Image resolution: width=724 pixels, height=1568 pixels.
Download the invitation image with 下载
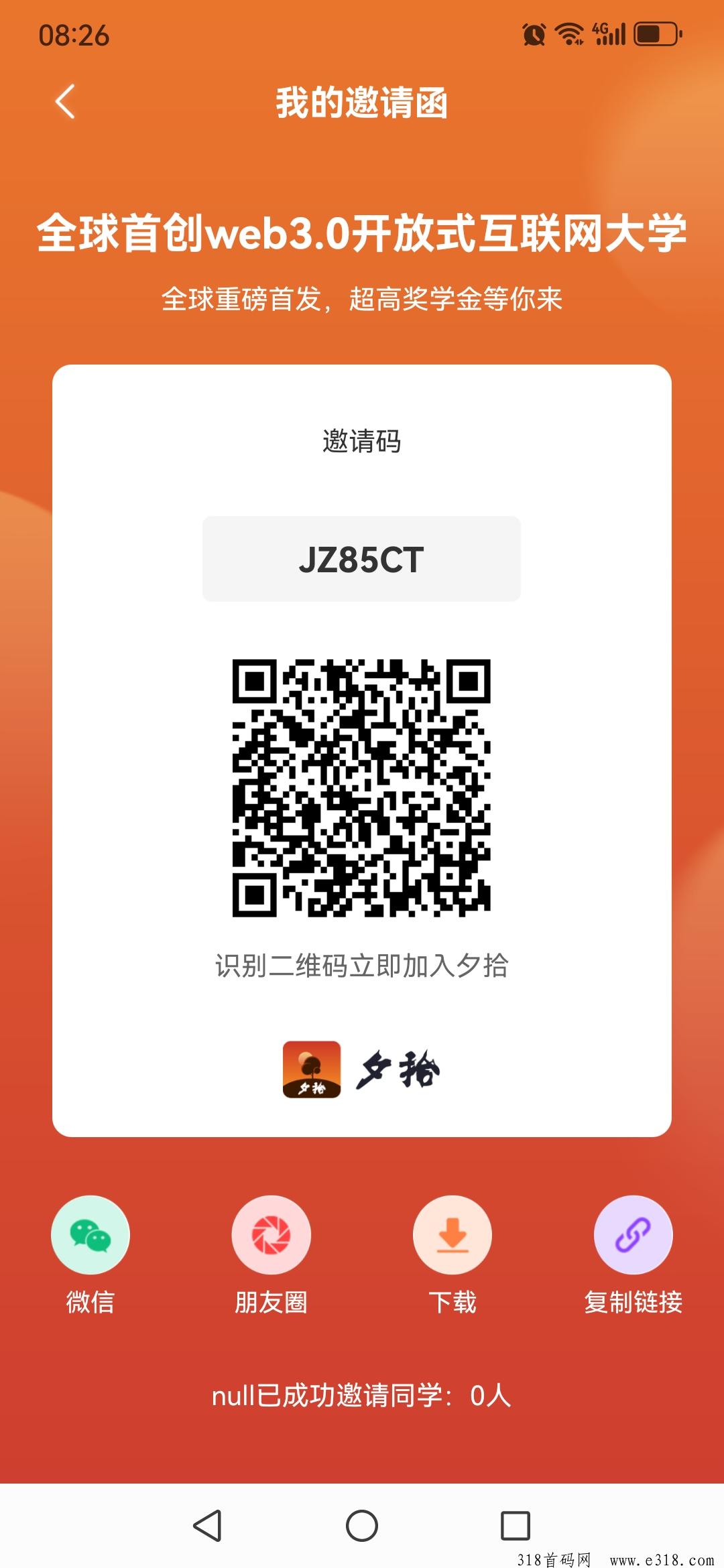click(x=452, y=1234)
